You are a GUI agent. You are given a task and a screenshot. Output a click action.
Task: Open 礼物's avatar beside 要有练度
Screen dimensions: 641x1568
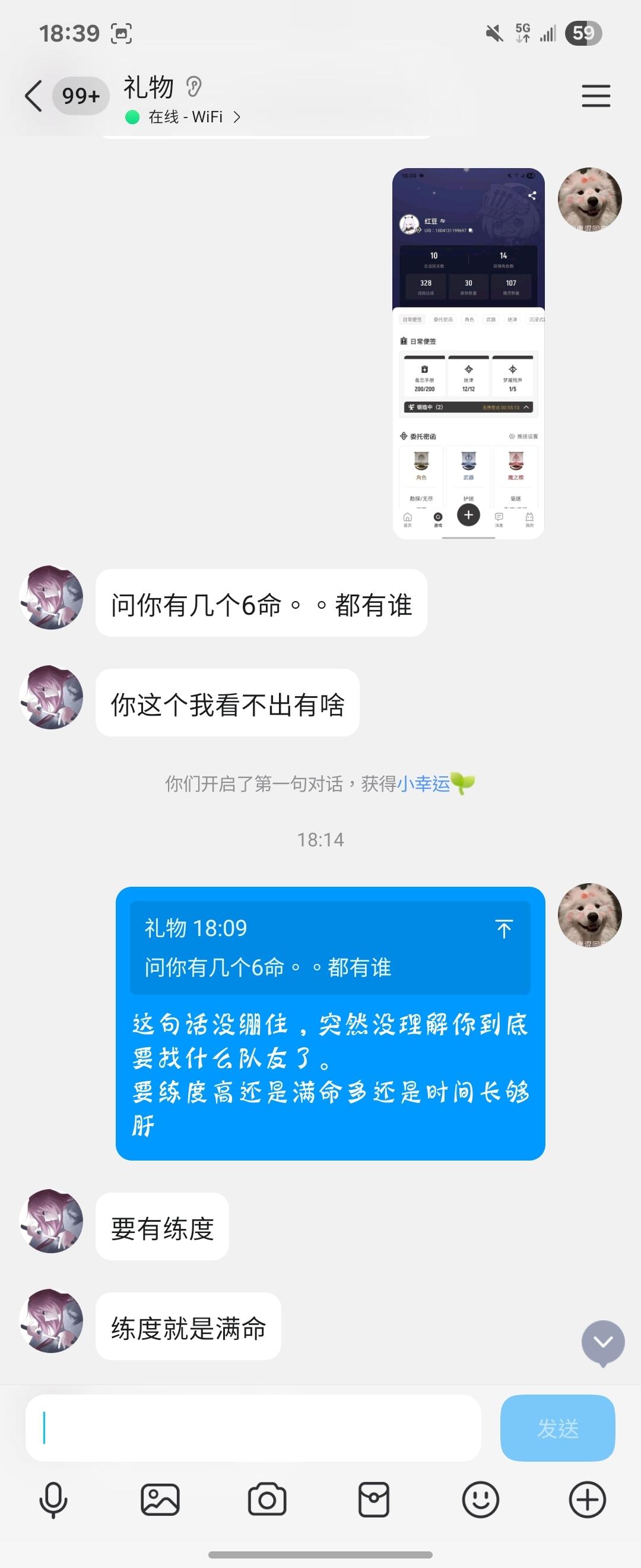pos(51,1221)
